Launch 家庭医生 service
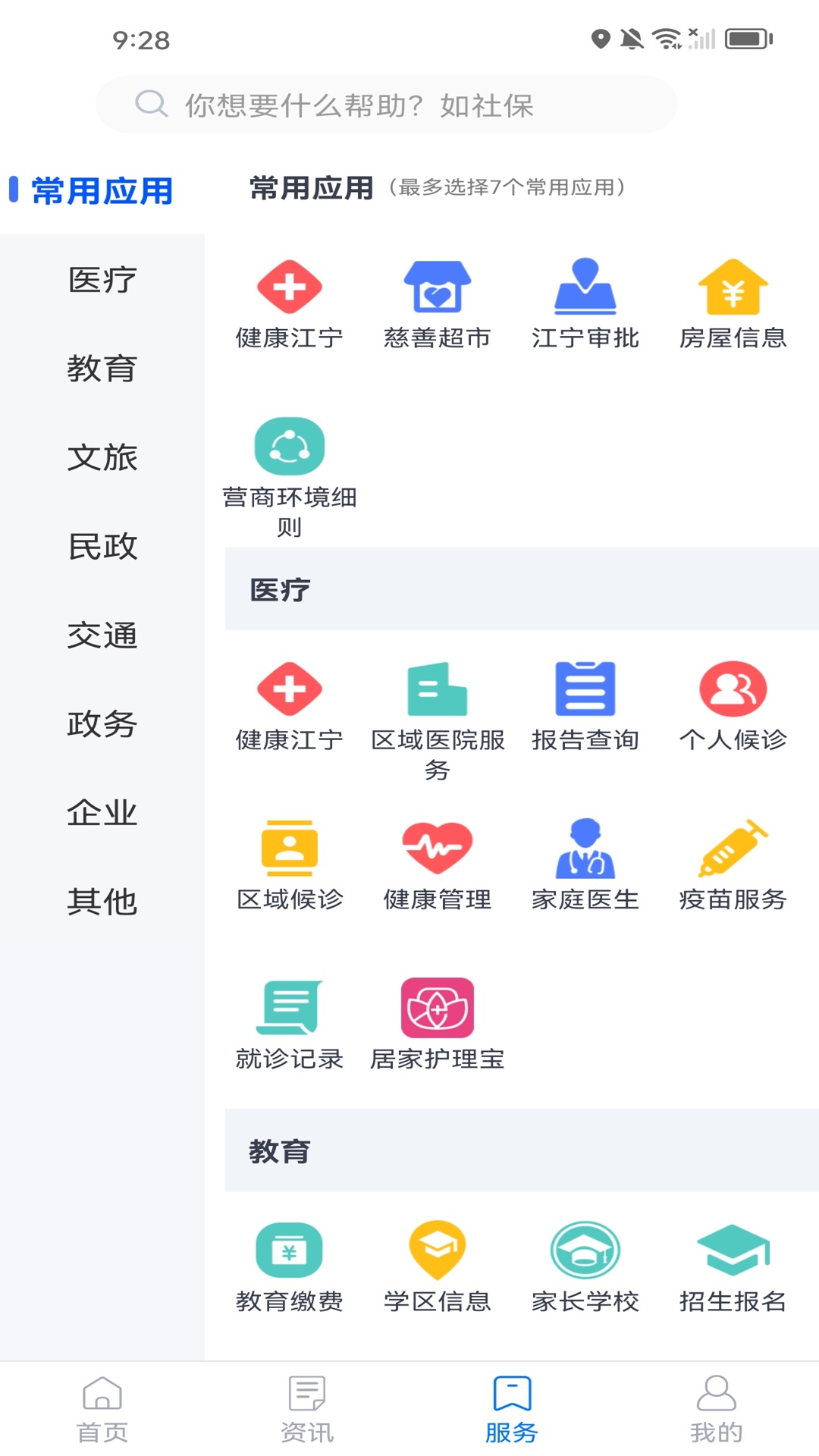The width and height of the screenshot is (819, 1456). pos(585,864)
